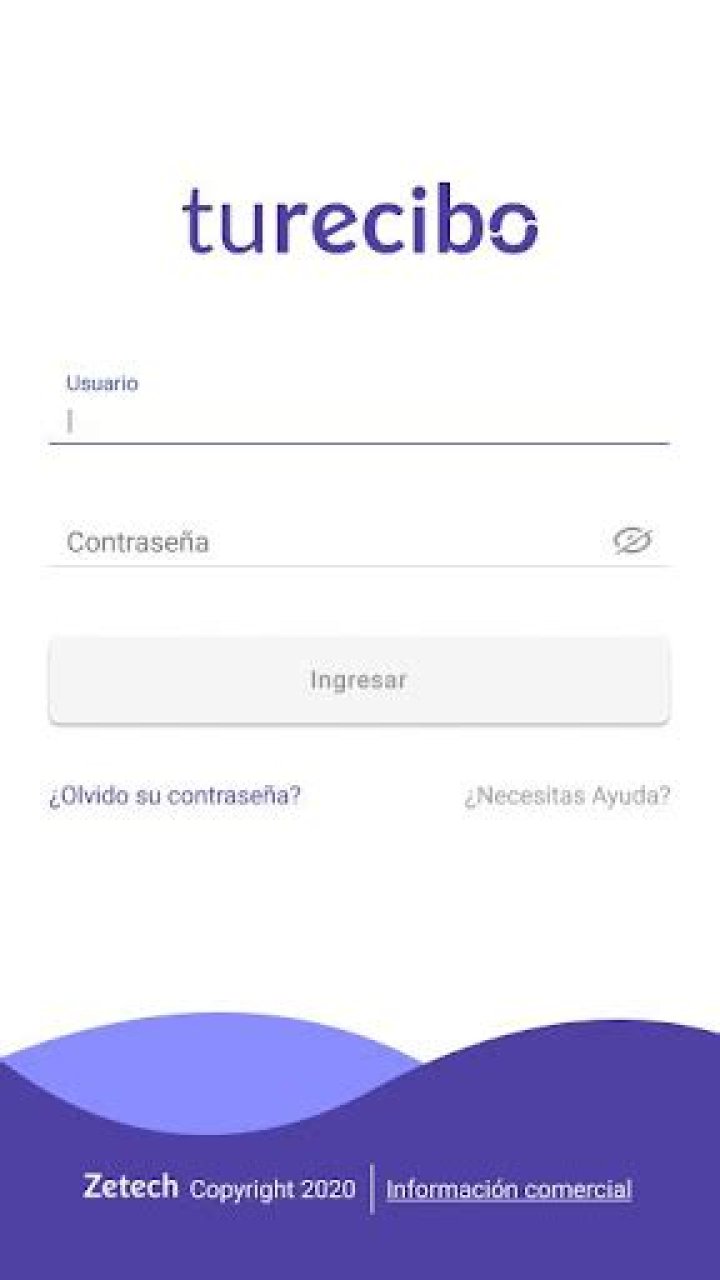
Task: Tap the Ingresar button
Action: [x=359, y=680]
